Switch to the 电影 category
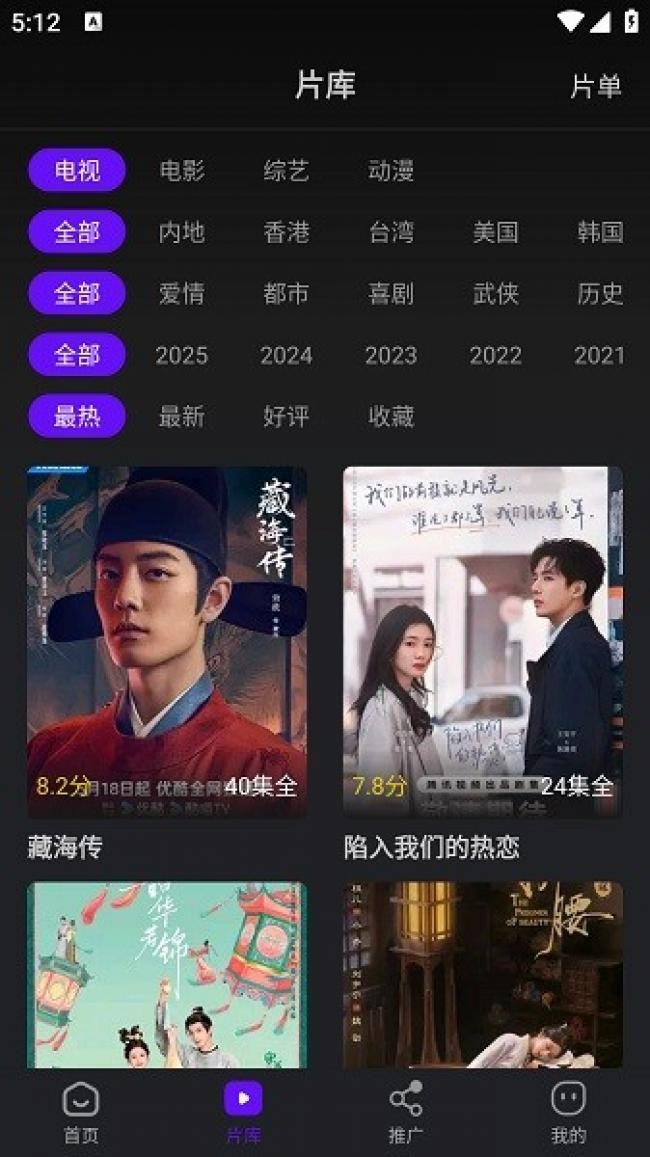The height and width of the screenshot is (1157, 650). tap(182, 171)
